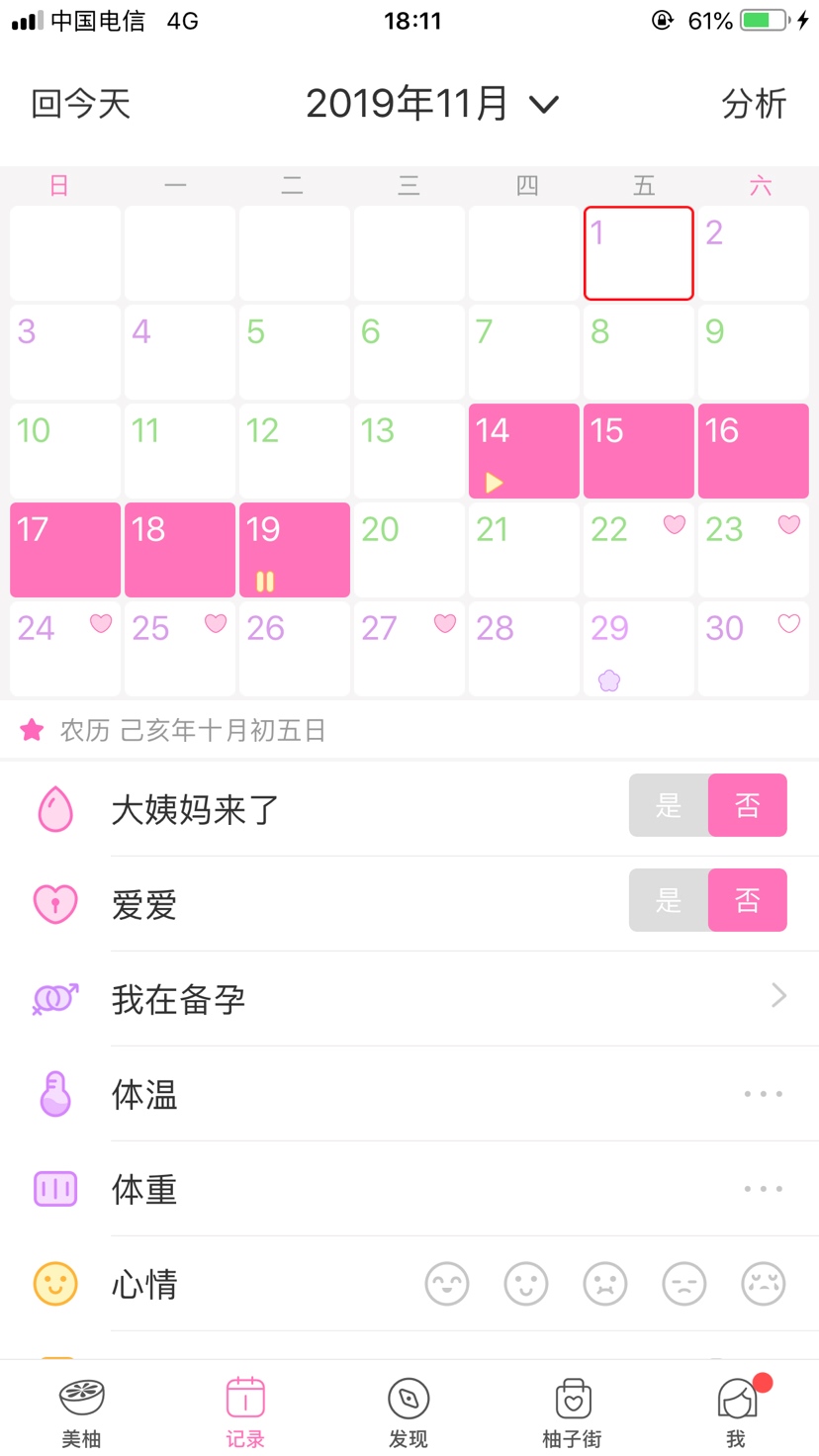Select November 14 on the calendar
The width and height of the screenshot is (819, 1456).
click(x=524, y=451)
